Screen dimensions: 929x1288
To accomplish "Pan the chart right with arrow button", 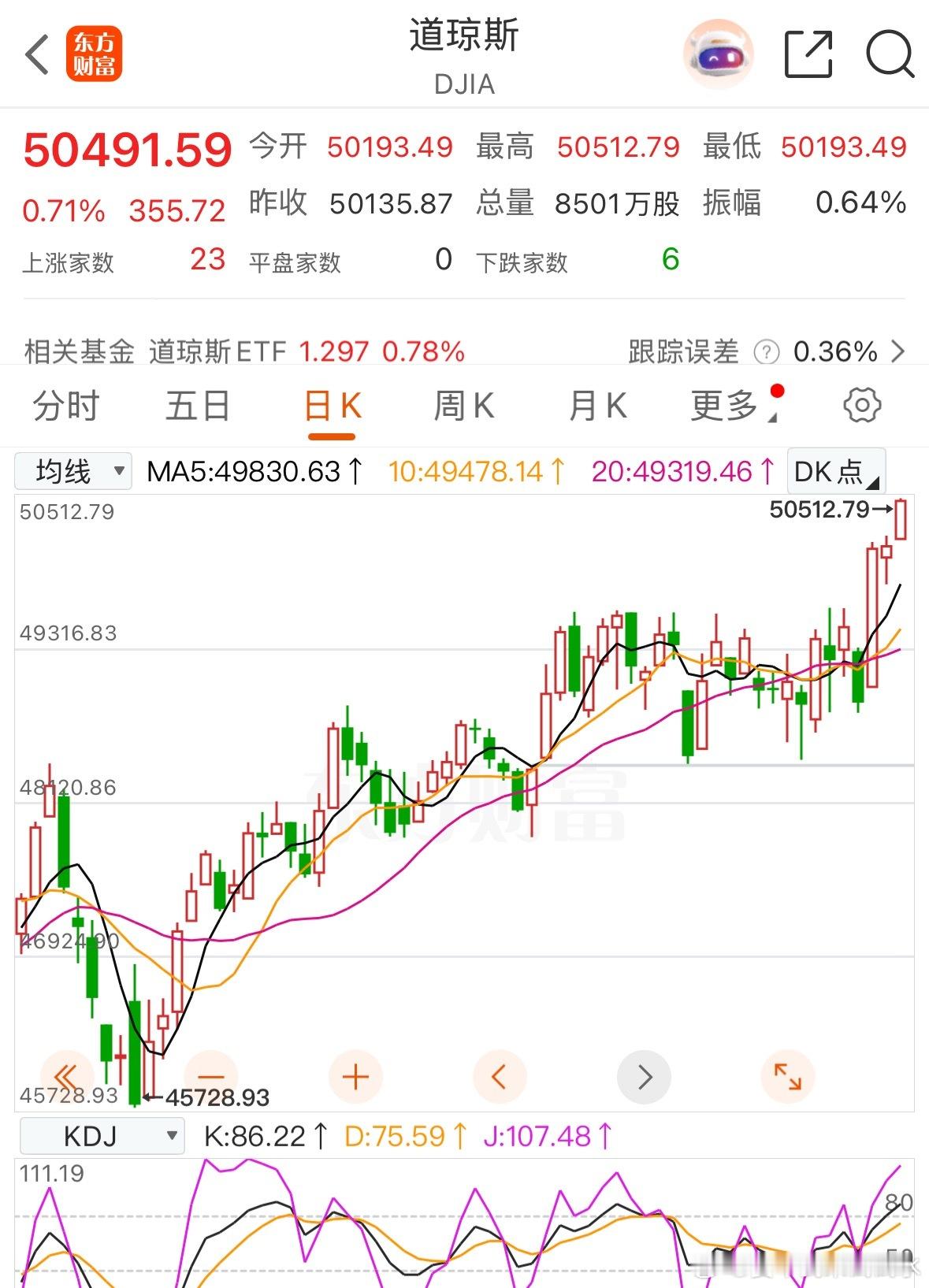I will tap(645, 1075).
